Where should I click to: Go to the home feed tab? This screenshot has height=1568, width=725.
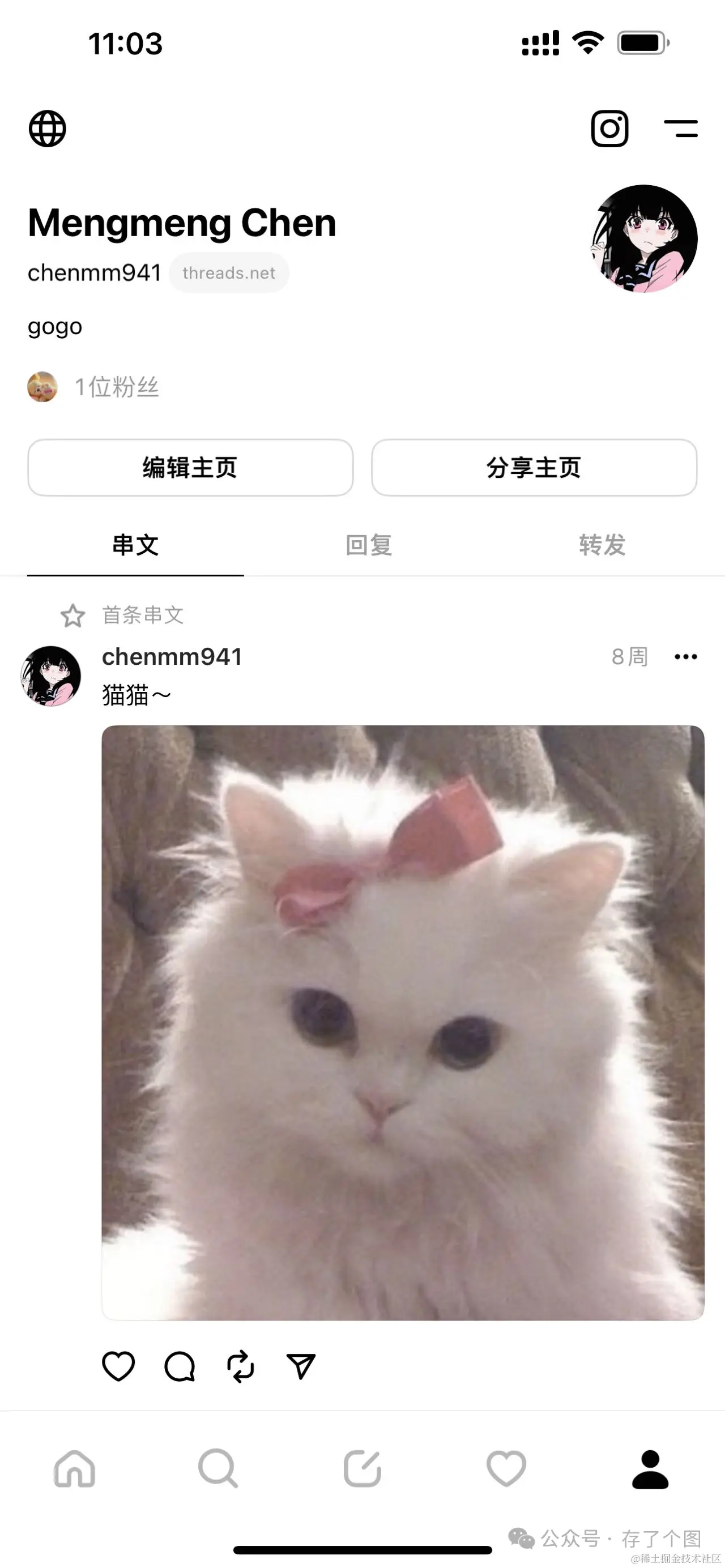(x=74, y=1468)
